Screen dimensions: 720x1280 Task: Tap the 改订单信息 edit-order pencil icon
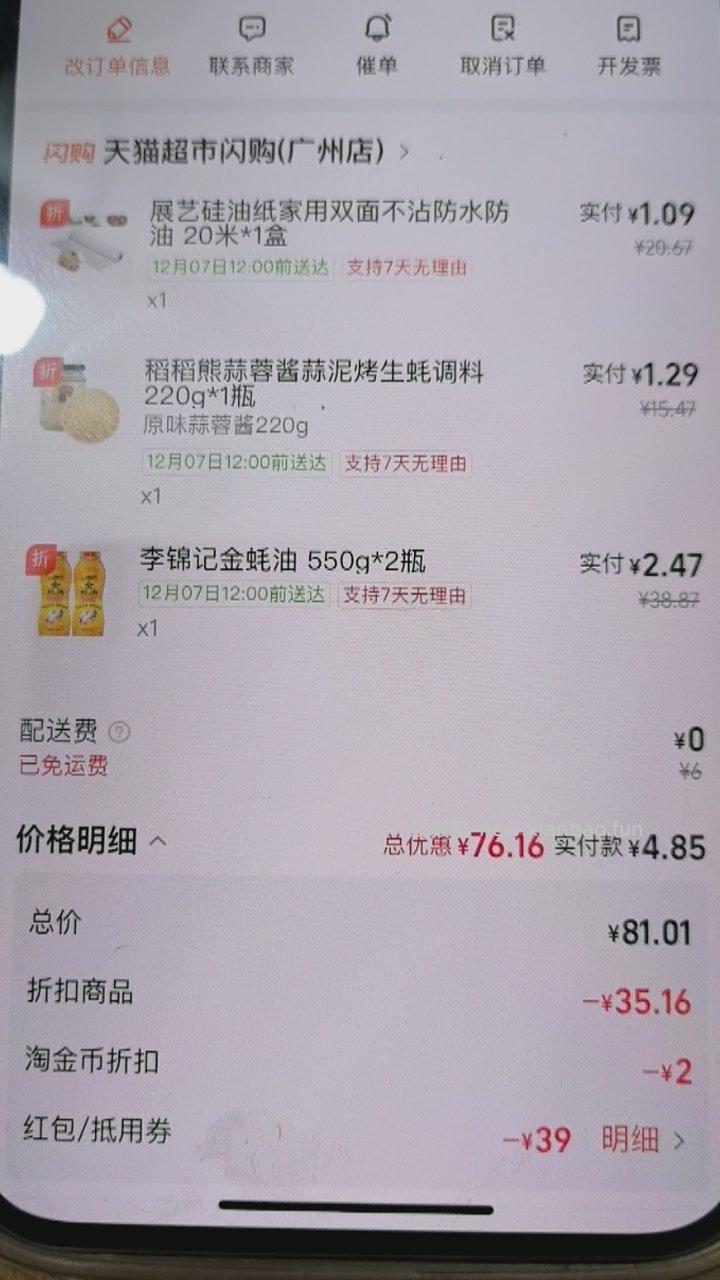click(120, 30)
